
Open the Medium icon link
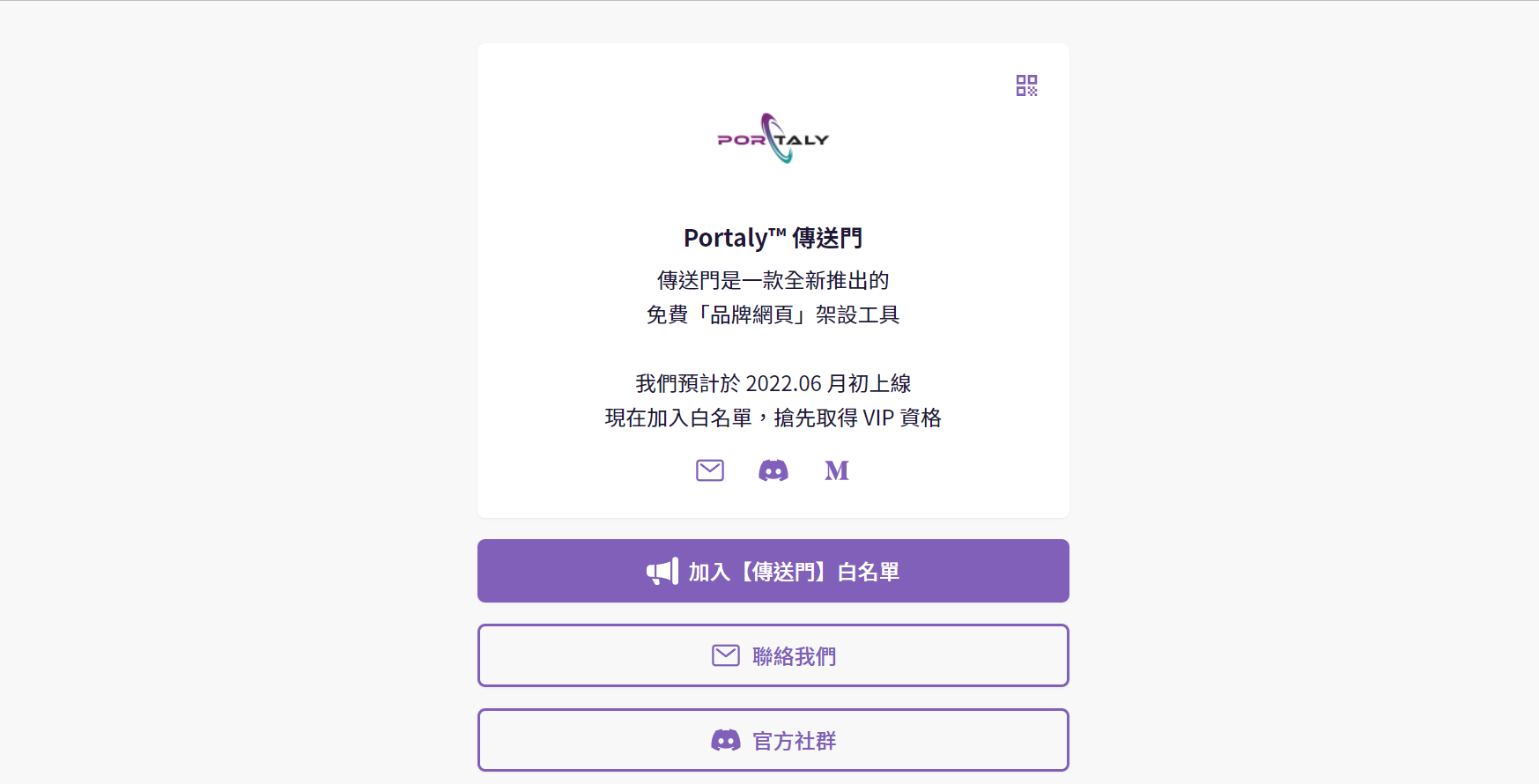(837, 471)
